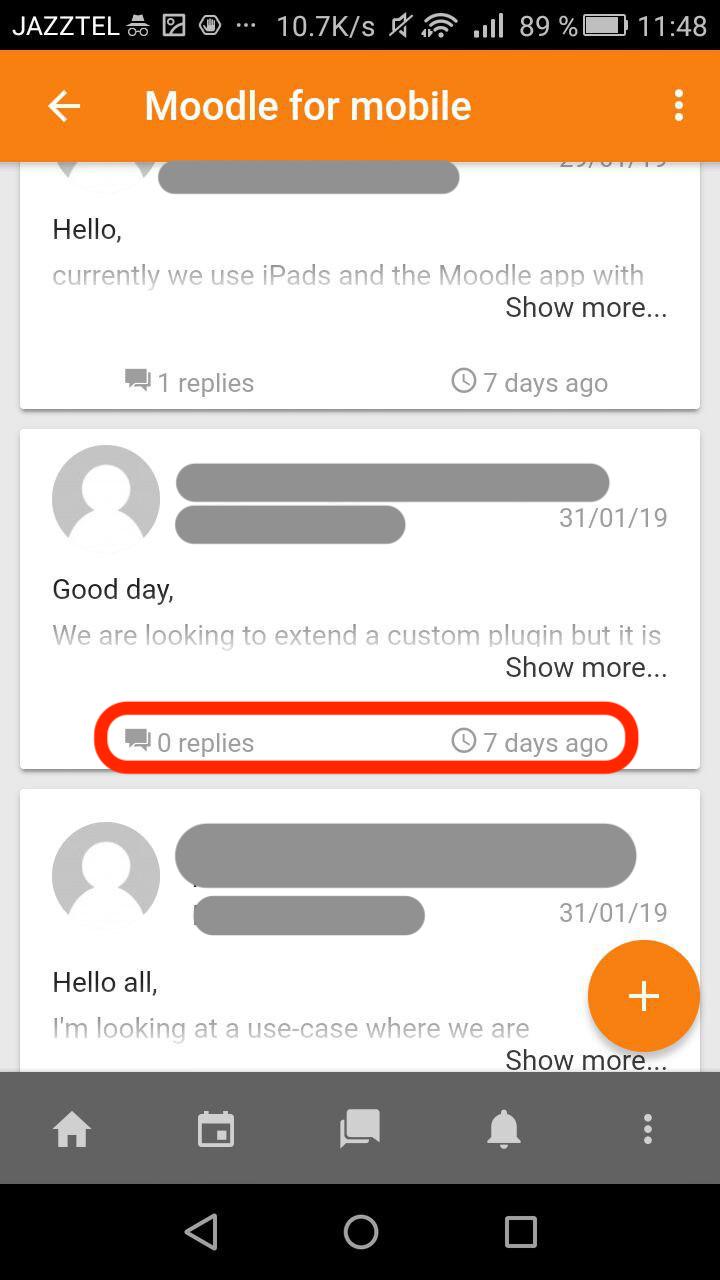Switch to the Messages tab

tap(360, 1130)
